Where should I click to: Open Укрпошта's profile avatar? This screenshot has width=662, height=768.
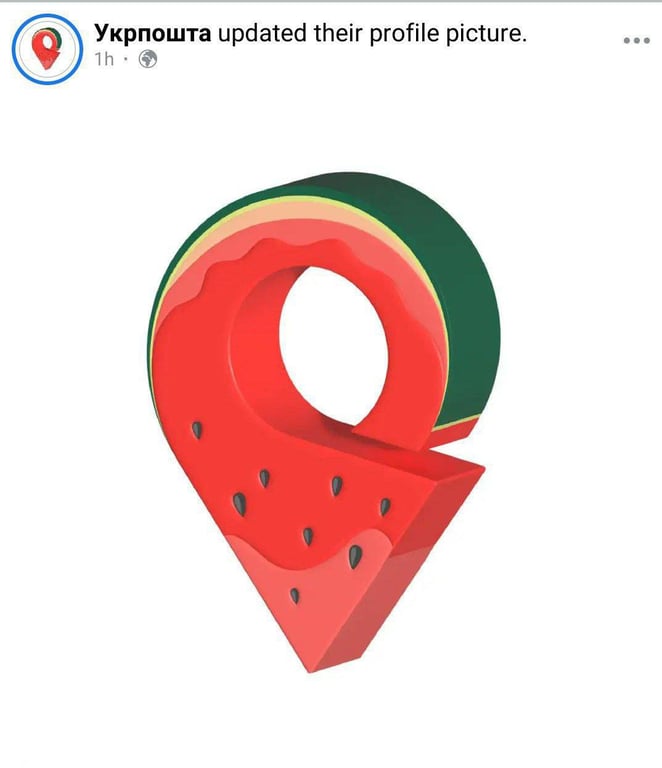click(x=47, y=48)
